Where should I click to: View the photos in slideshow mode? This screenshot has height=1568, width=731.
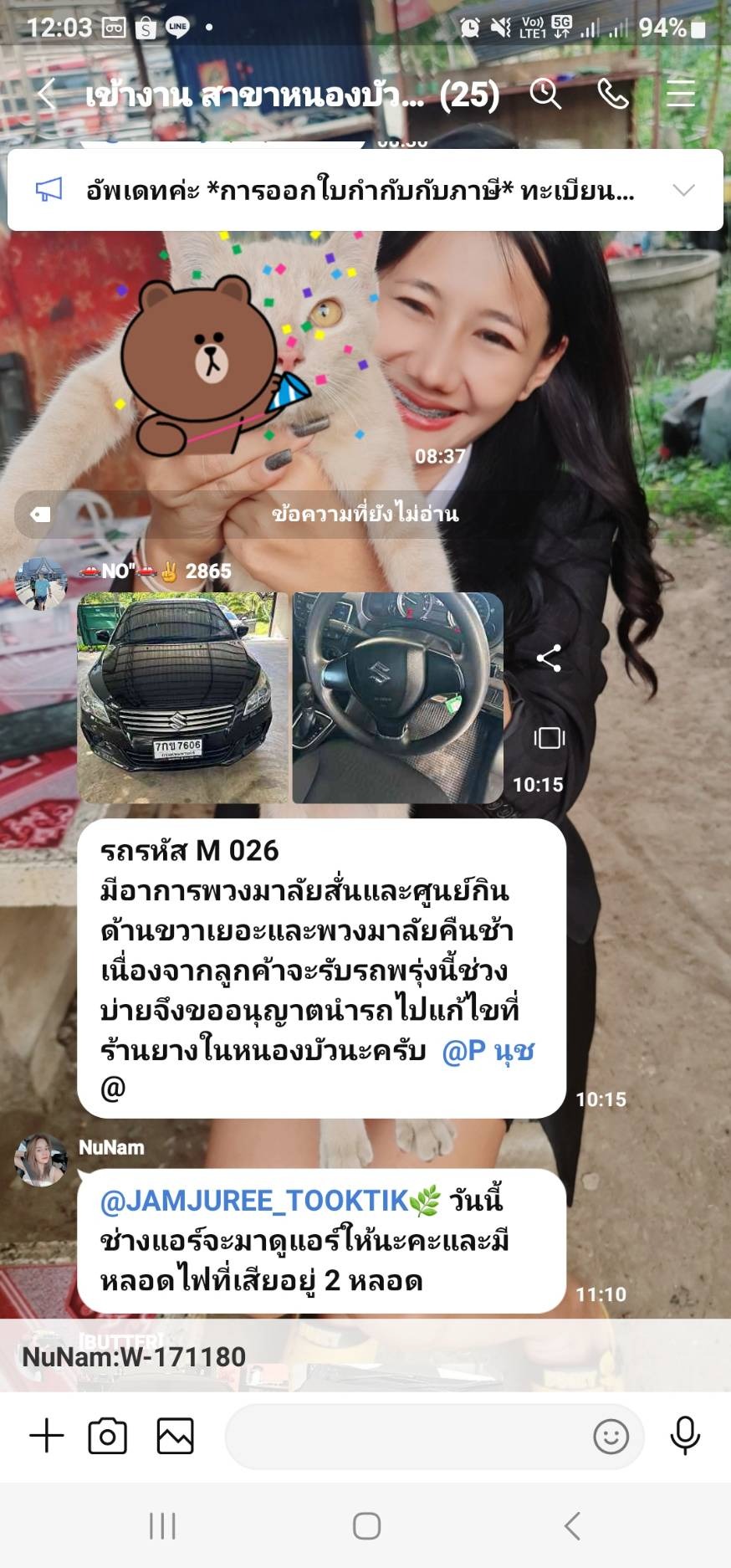point(549,737)
